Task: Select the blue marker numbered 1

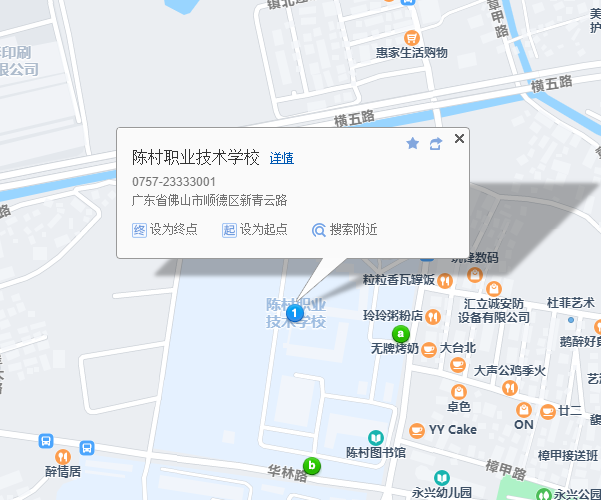Action: (x=294, y=314)
